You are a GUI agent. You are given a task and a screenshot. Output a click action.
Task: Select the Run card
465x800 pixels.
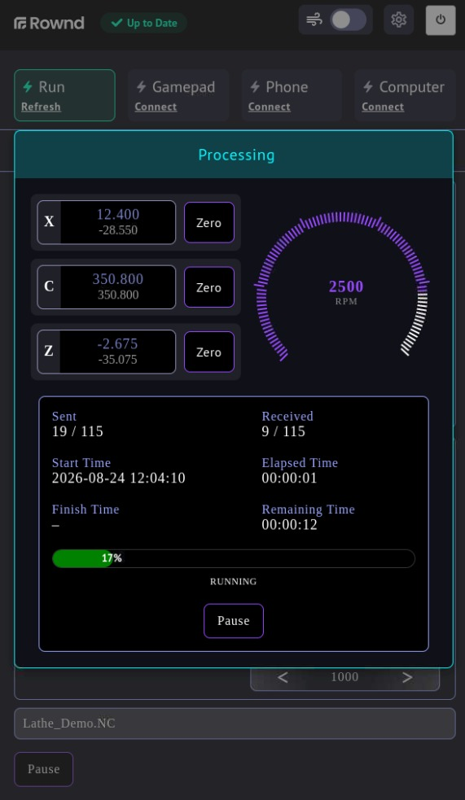click(x=65, y=95)
